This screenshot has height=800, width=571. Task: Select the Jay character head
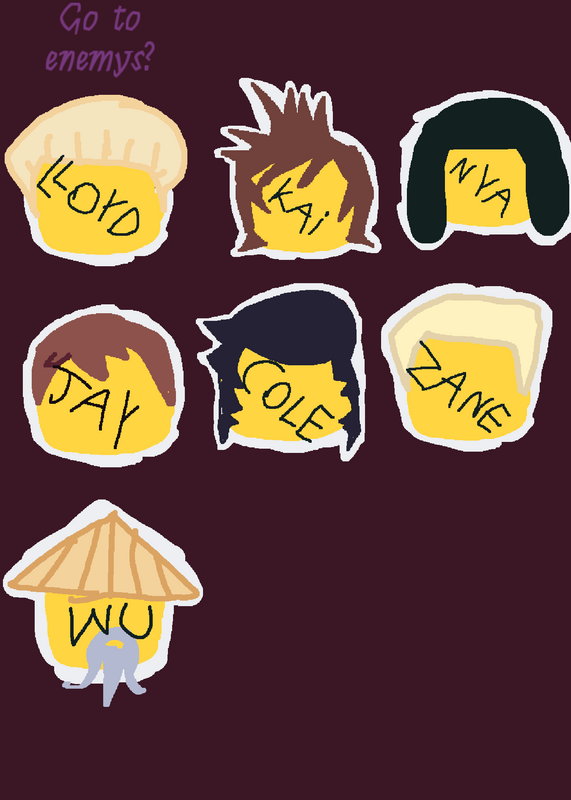[x=104, y=385]
